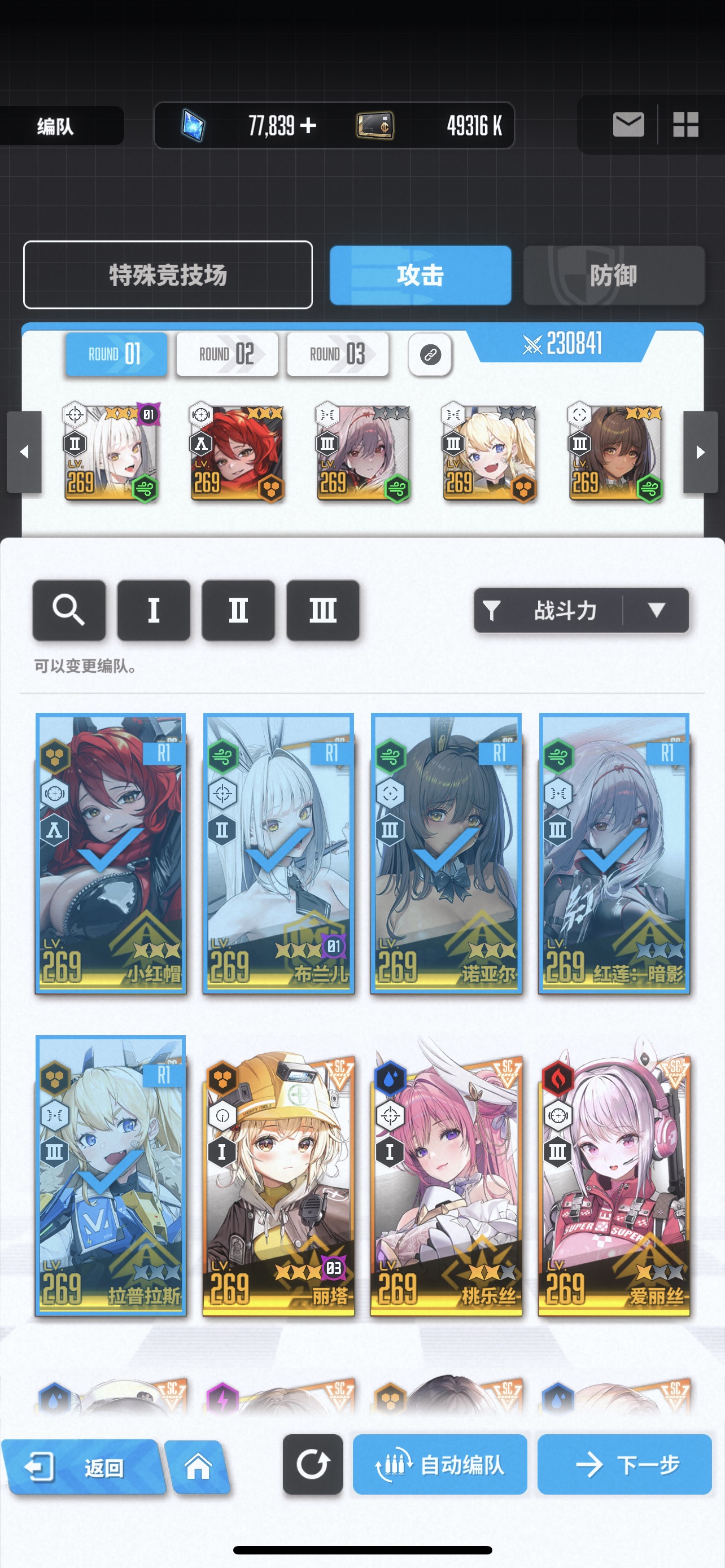The height and width of the screenshot is (1568, 725).
Task: Deselect character card 小红帽
Action: tap(111, 852)
